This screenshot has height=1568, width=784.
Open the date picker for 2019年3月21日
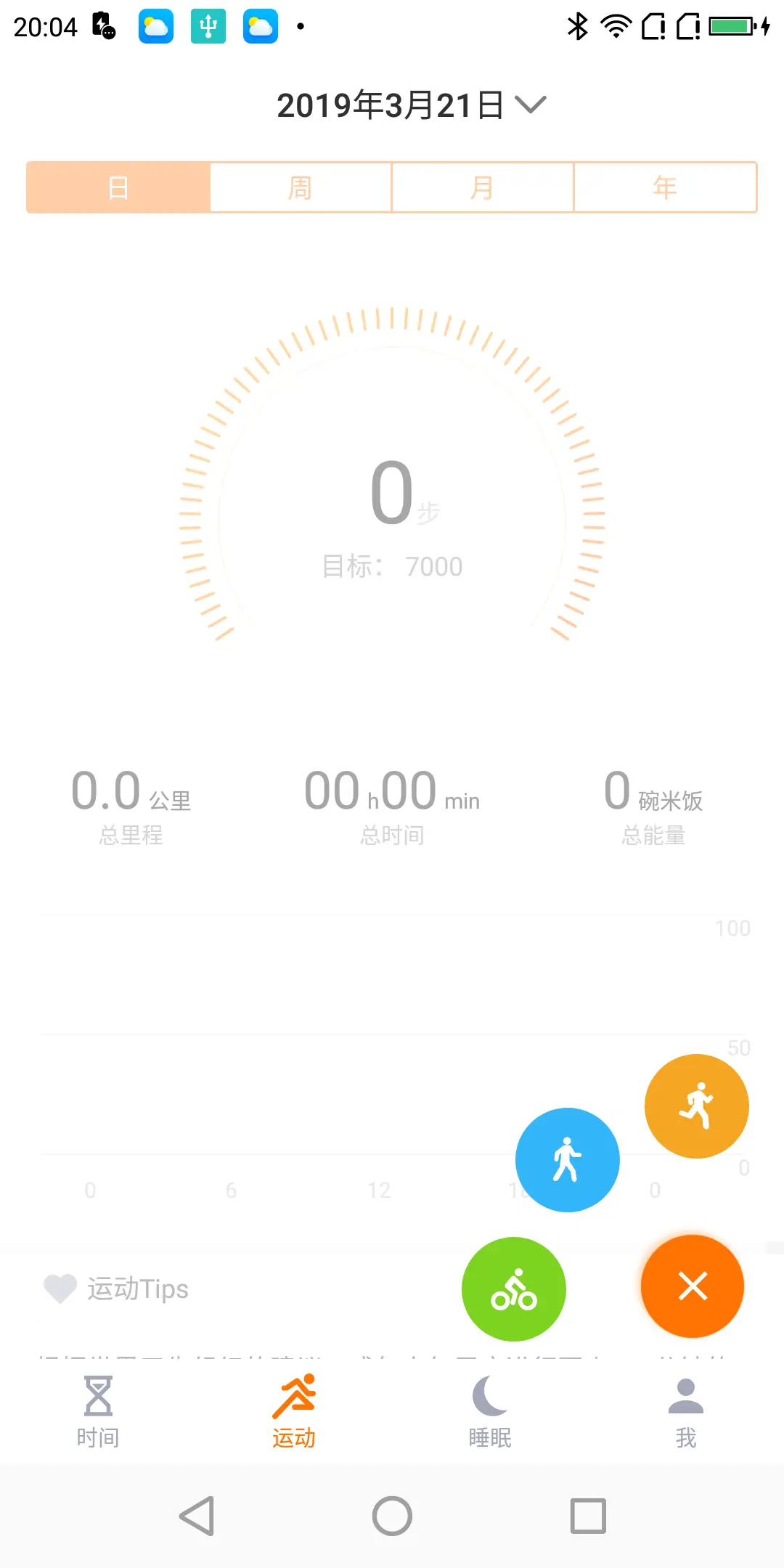(x=410, y=105)
